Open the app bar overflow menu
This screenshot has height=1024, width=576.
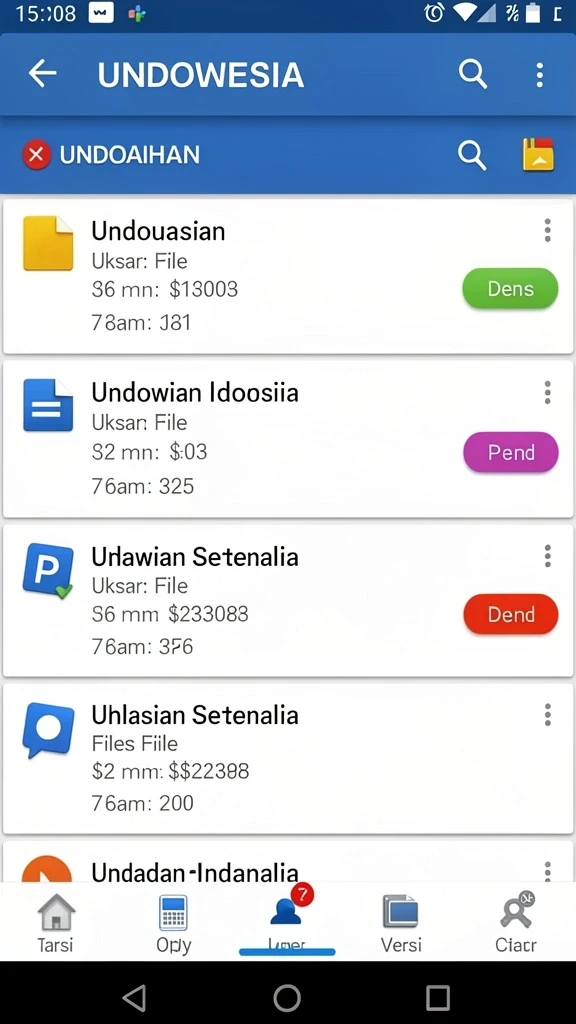(539, 75)
